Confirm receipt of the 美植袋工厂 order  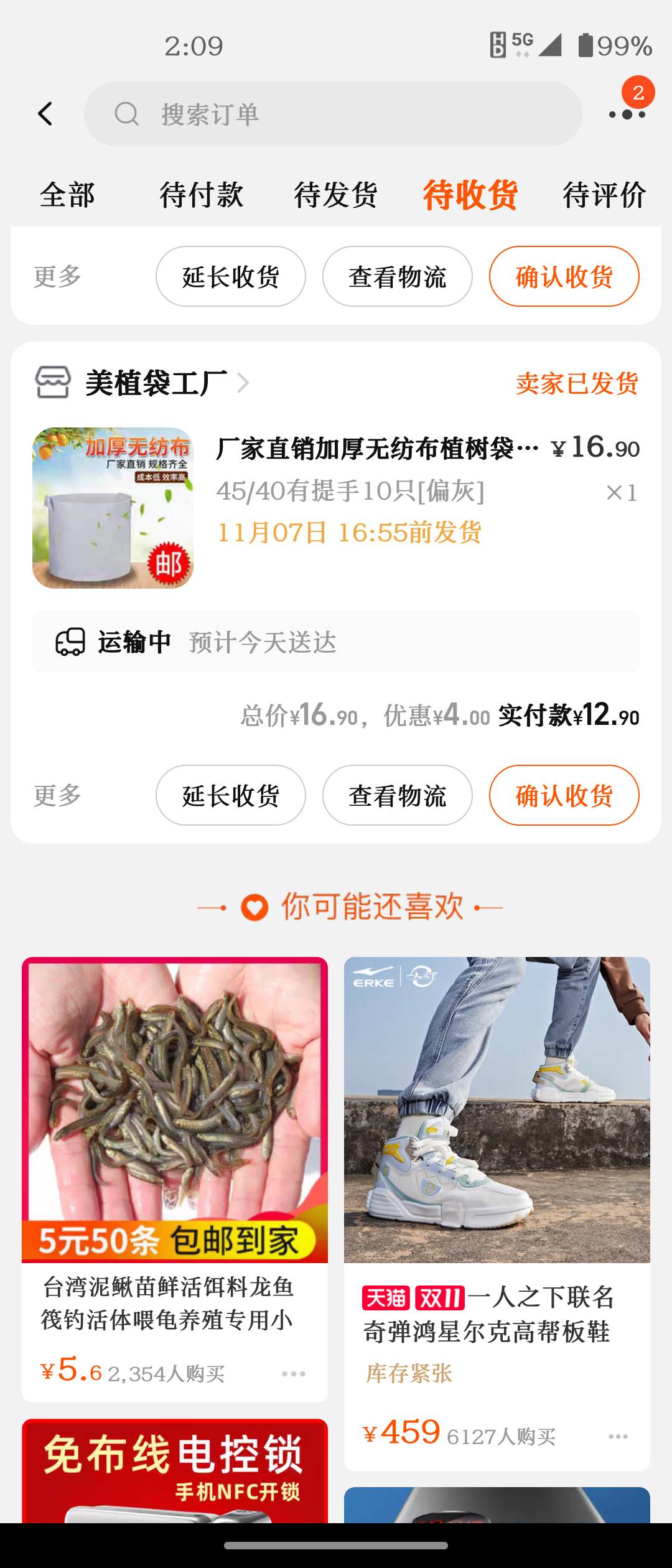[564, 795]
